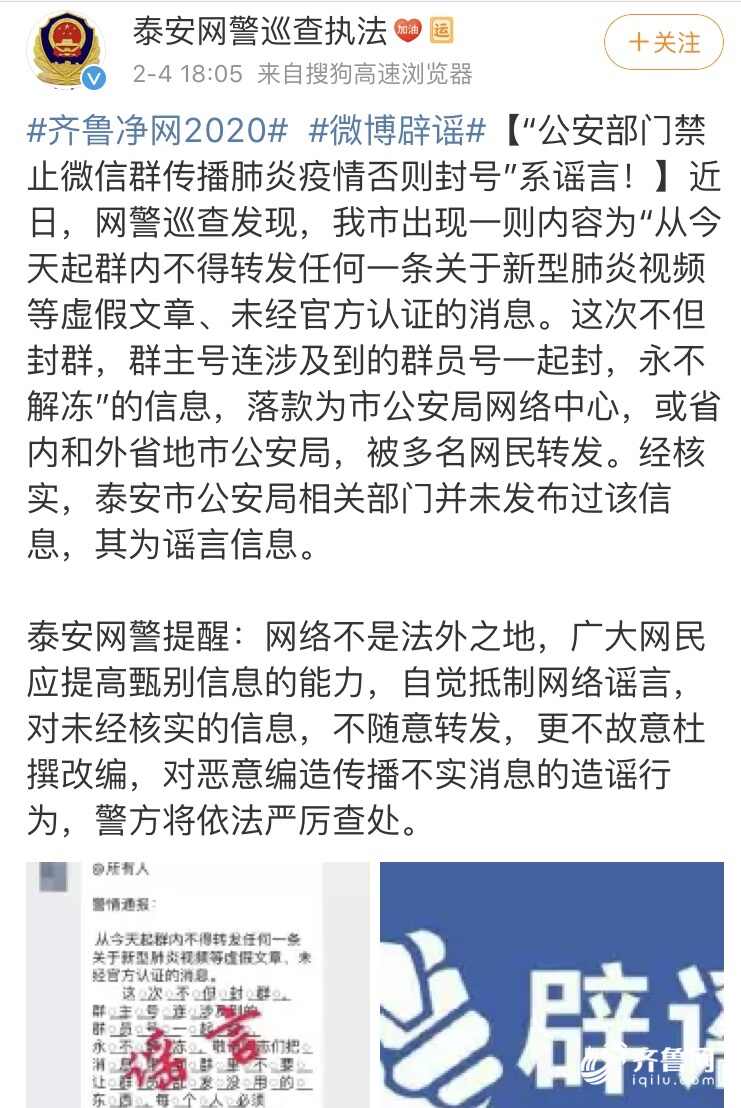Open the blue 辟谣 image

tap(551, 984)
